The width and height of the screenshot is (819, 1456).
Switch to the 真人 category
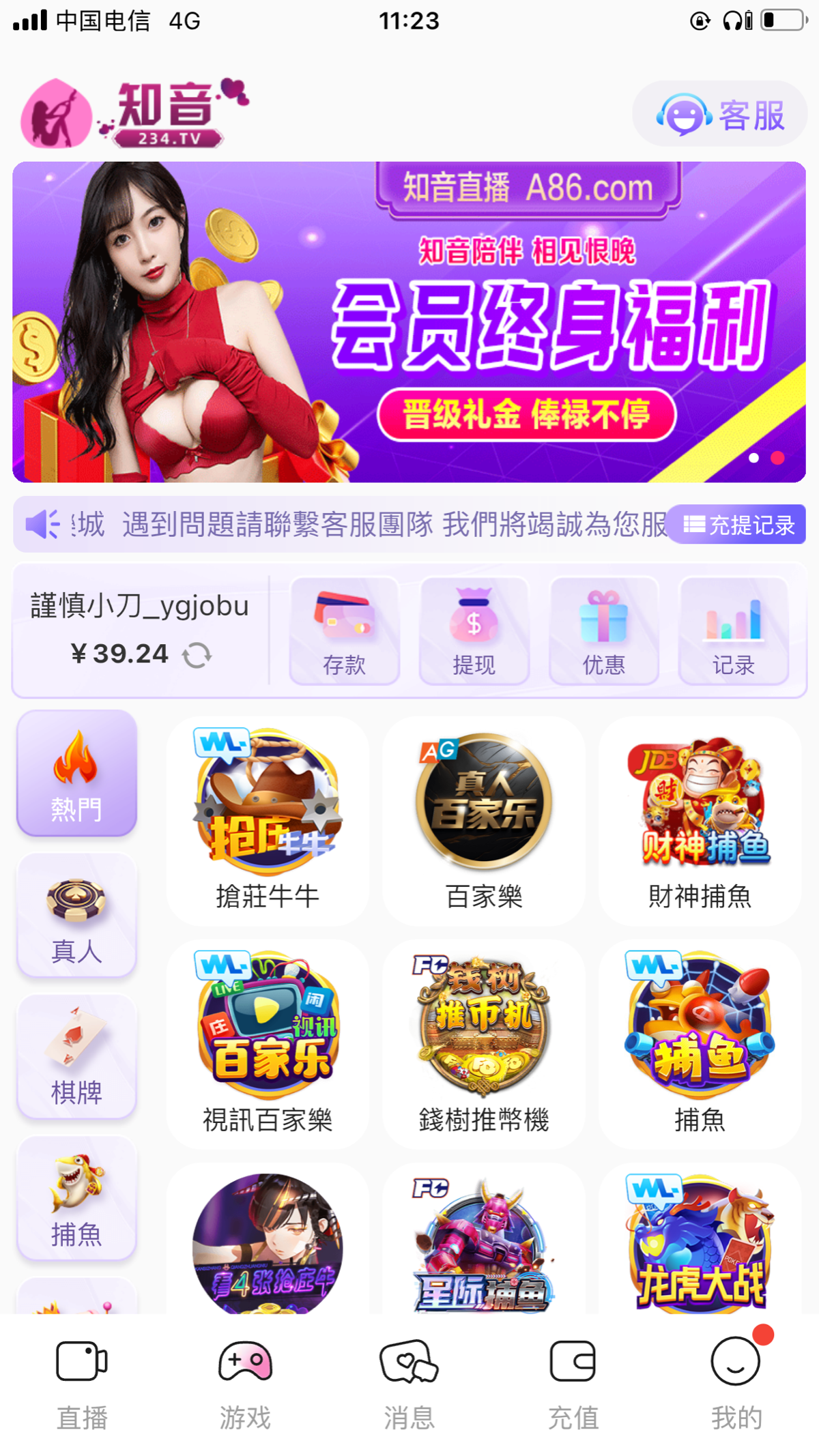click(76, 916)
